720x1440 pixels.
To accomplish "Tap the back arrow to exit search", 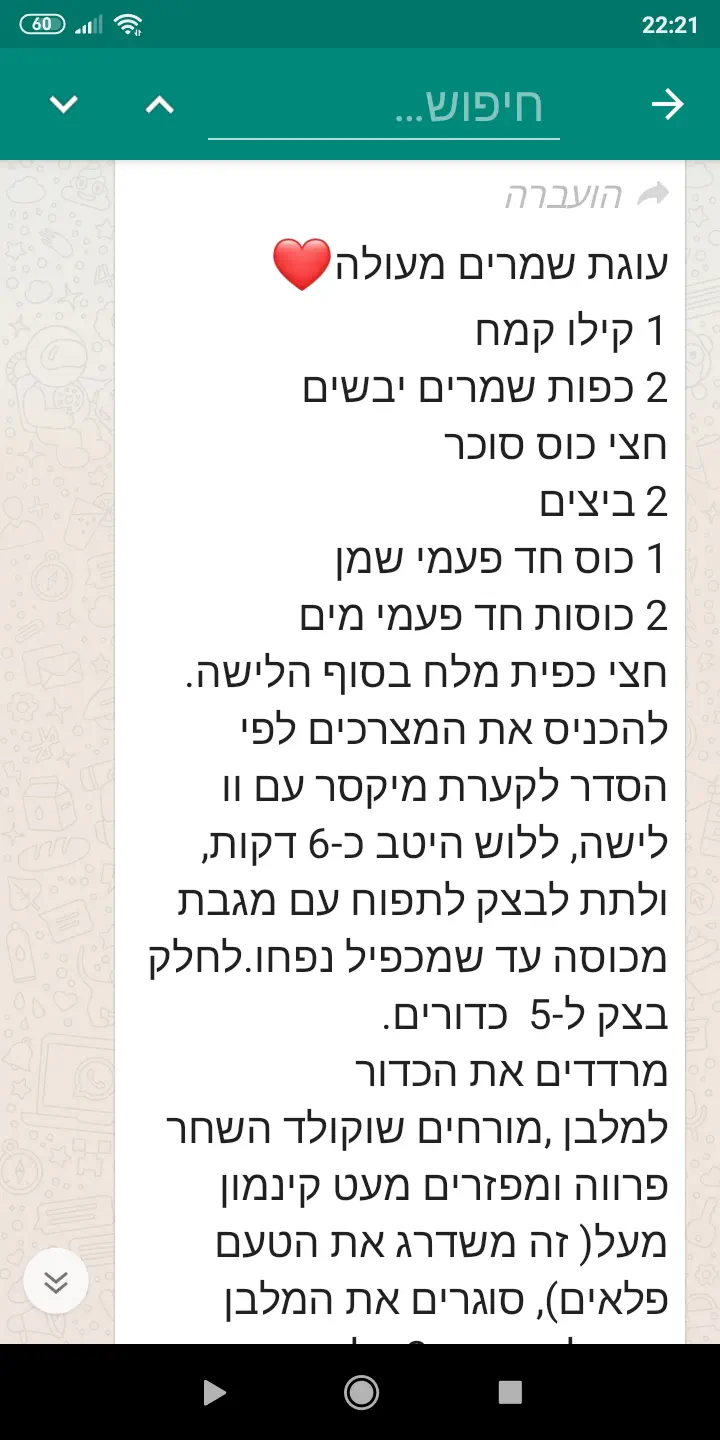I will (667, 104).
